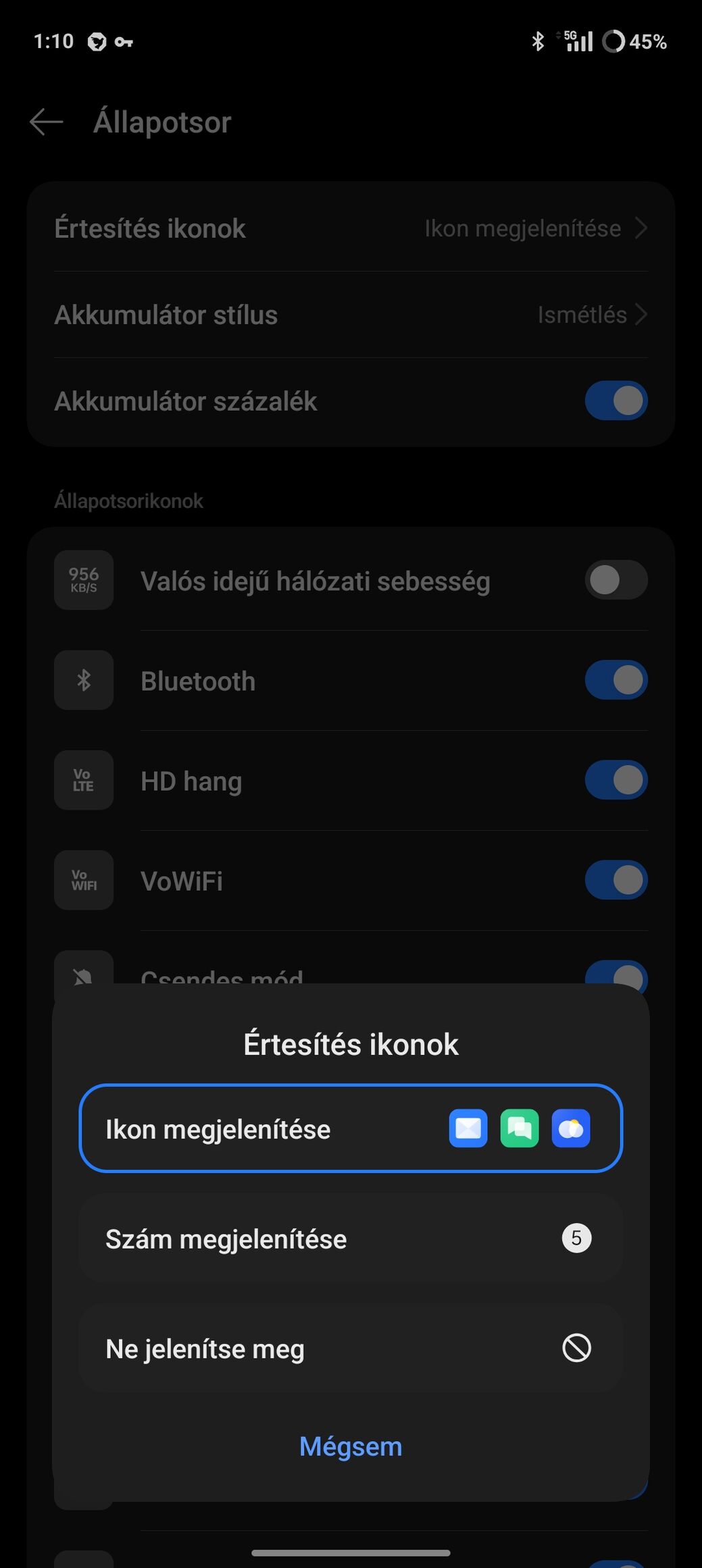Disable HD hang status icon
702x1568 pixels.
[616, 780]
